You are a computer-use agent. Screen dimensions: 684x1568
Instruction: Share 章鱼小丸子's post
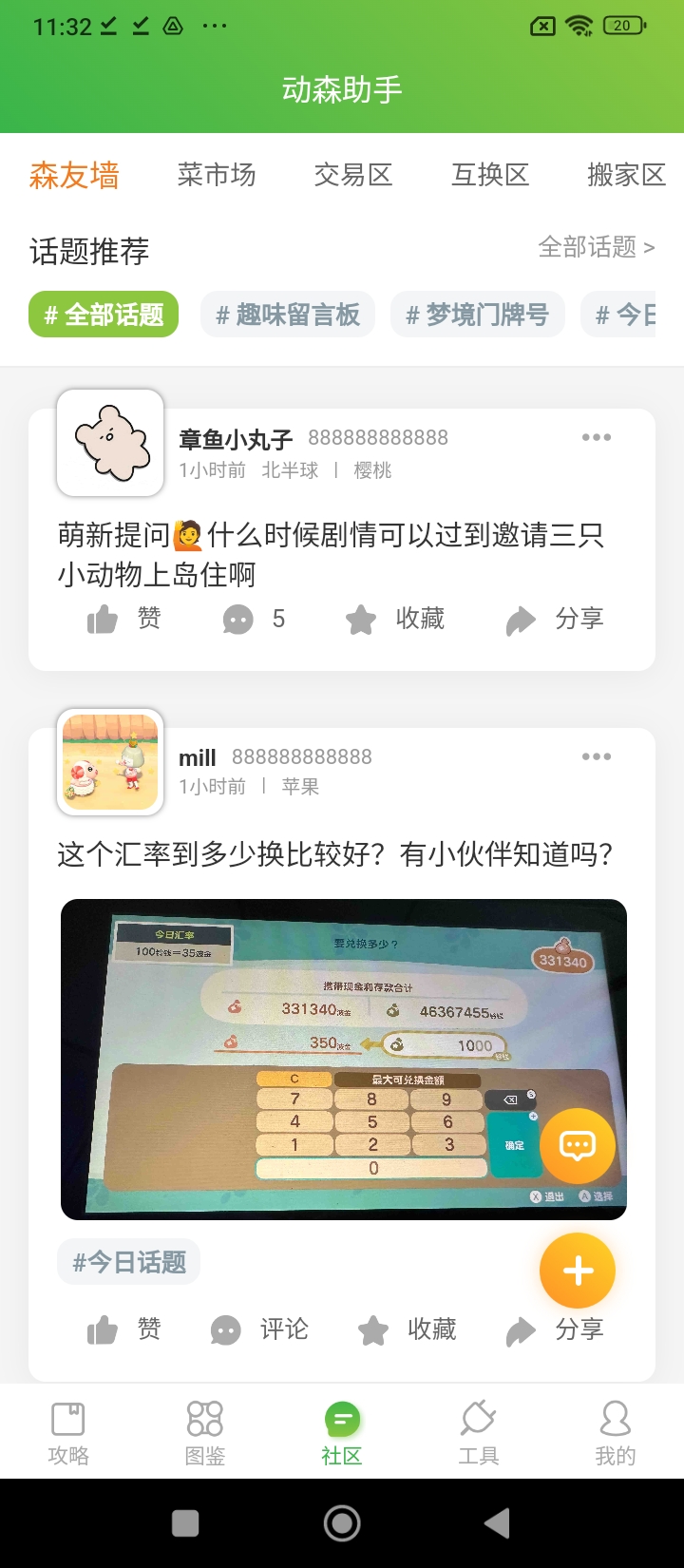[x=555, y=620]
